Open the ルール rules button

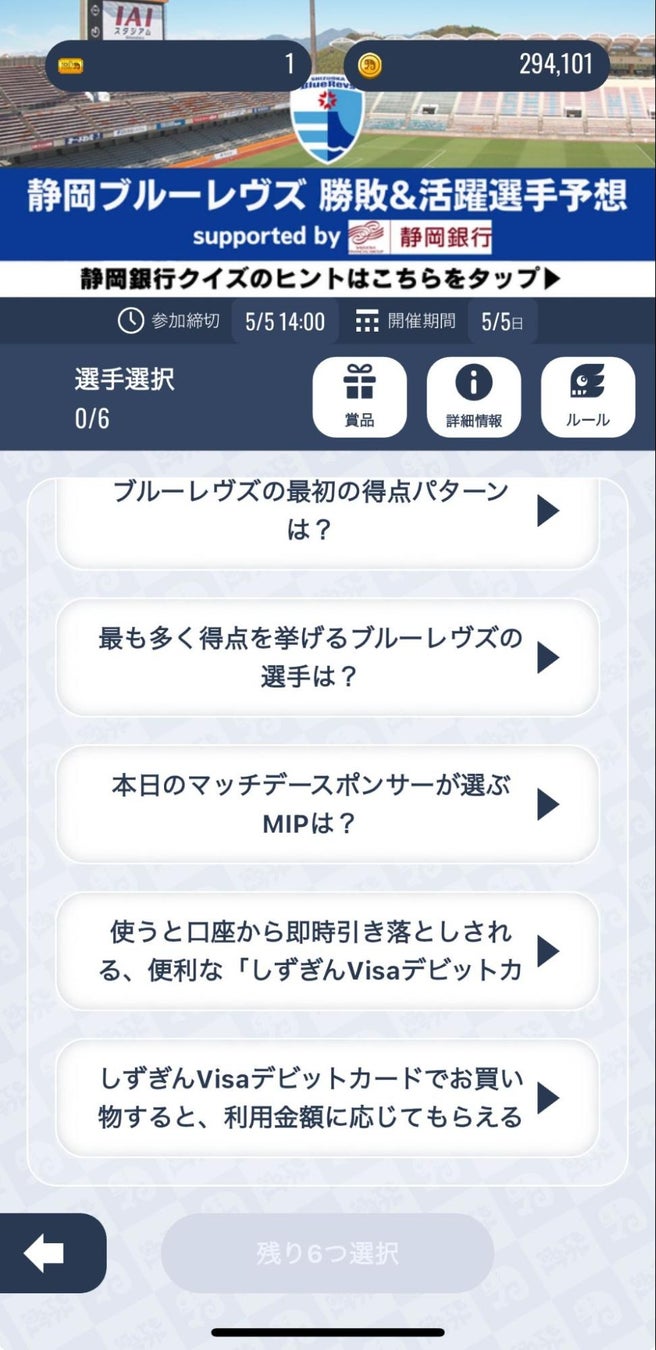tap(588, 397)
